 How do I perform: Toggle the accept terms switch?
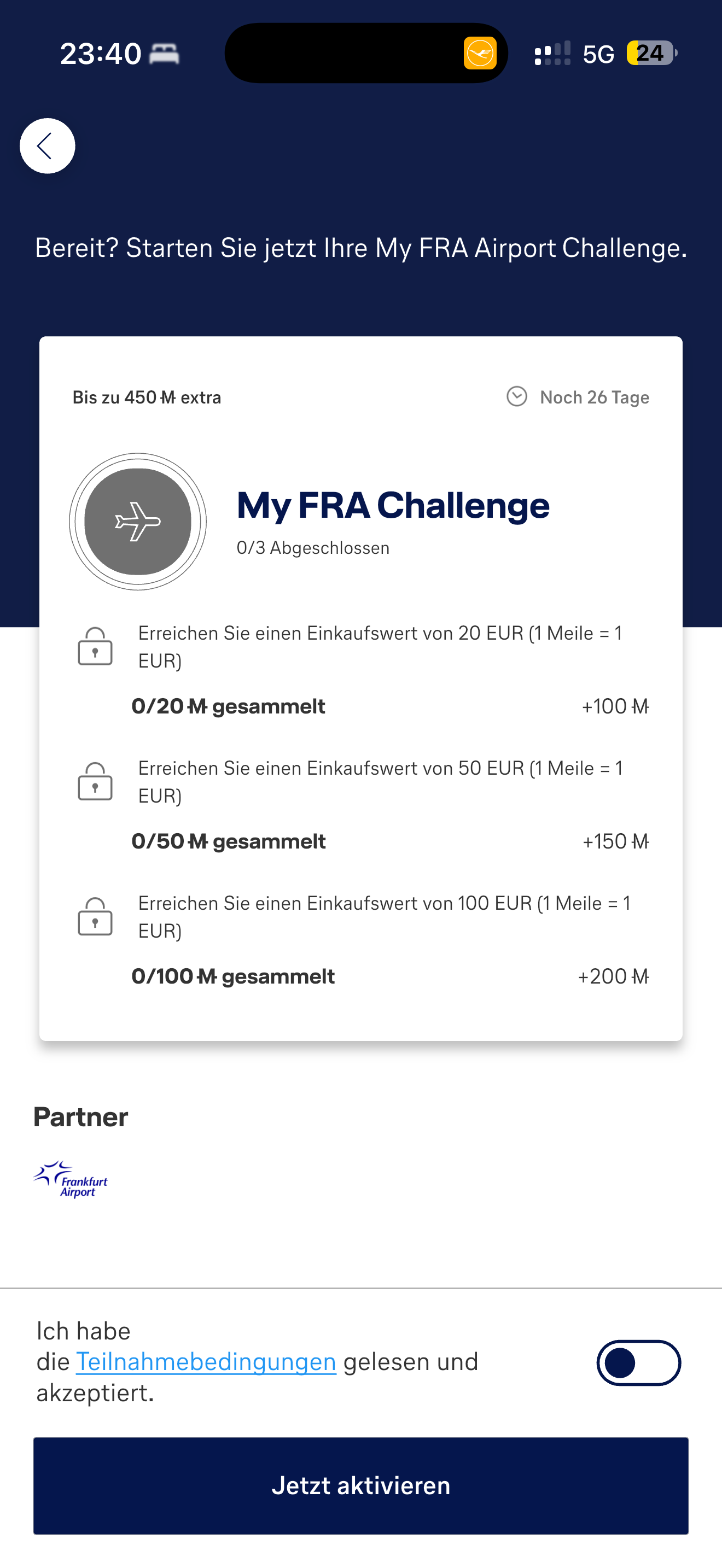click(x=638, y=1363)
